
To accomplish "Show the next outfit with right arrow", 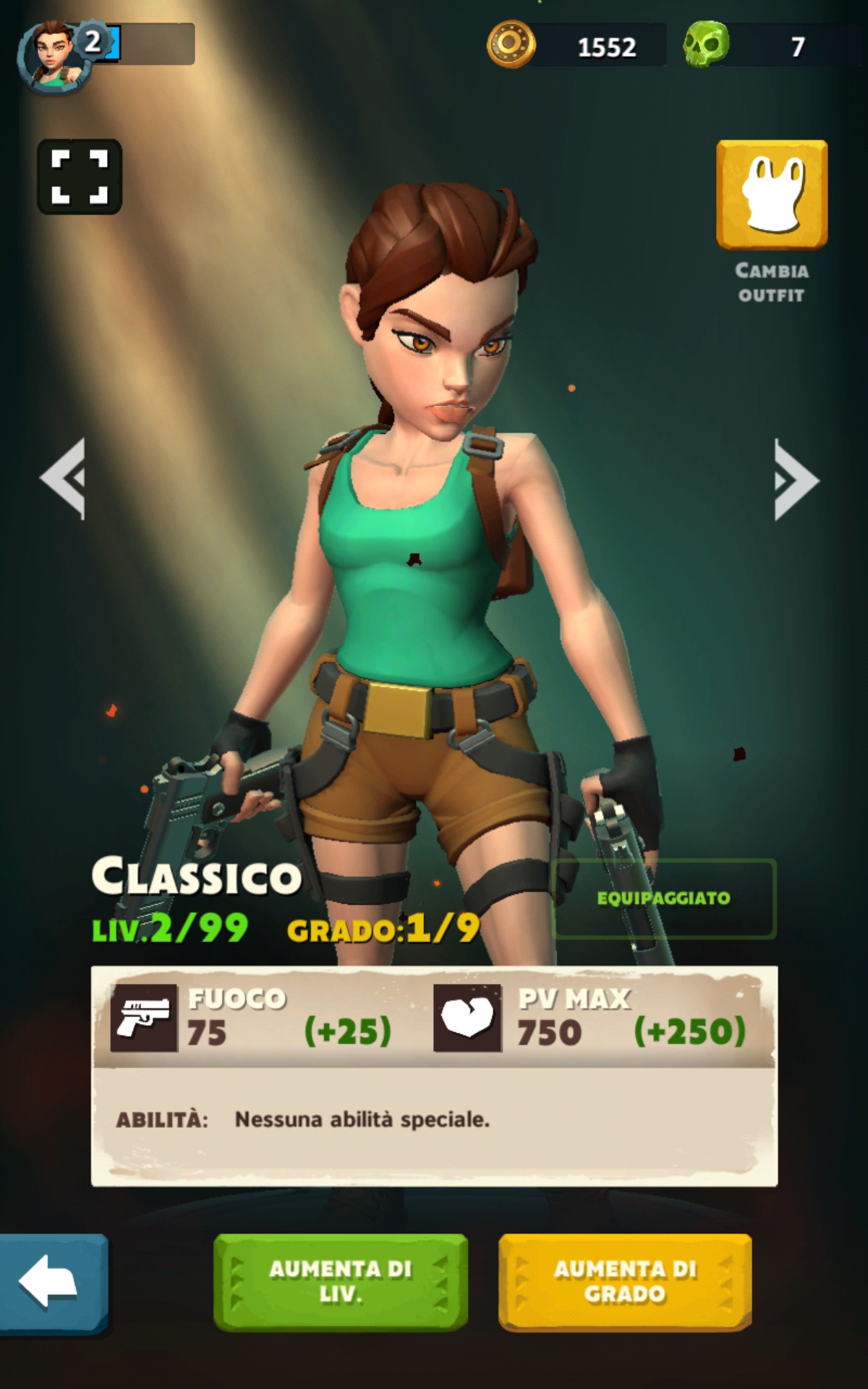I will pos(796,480).
